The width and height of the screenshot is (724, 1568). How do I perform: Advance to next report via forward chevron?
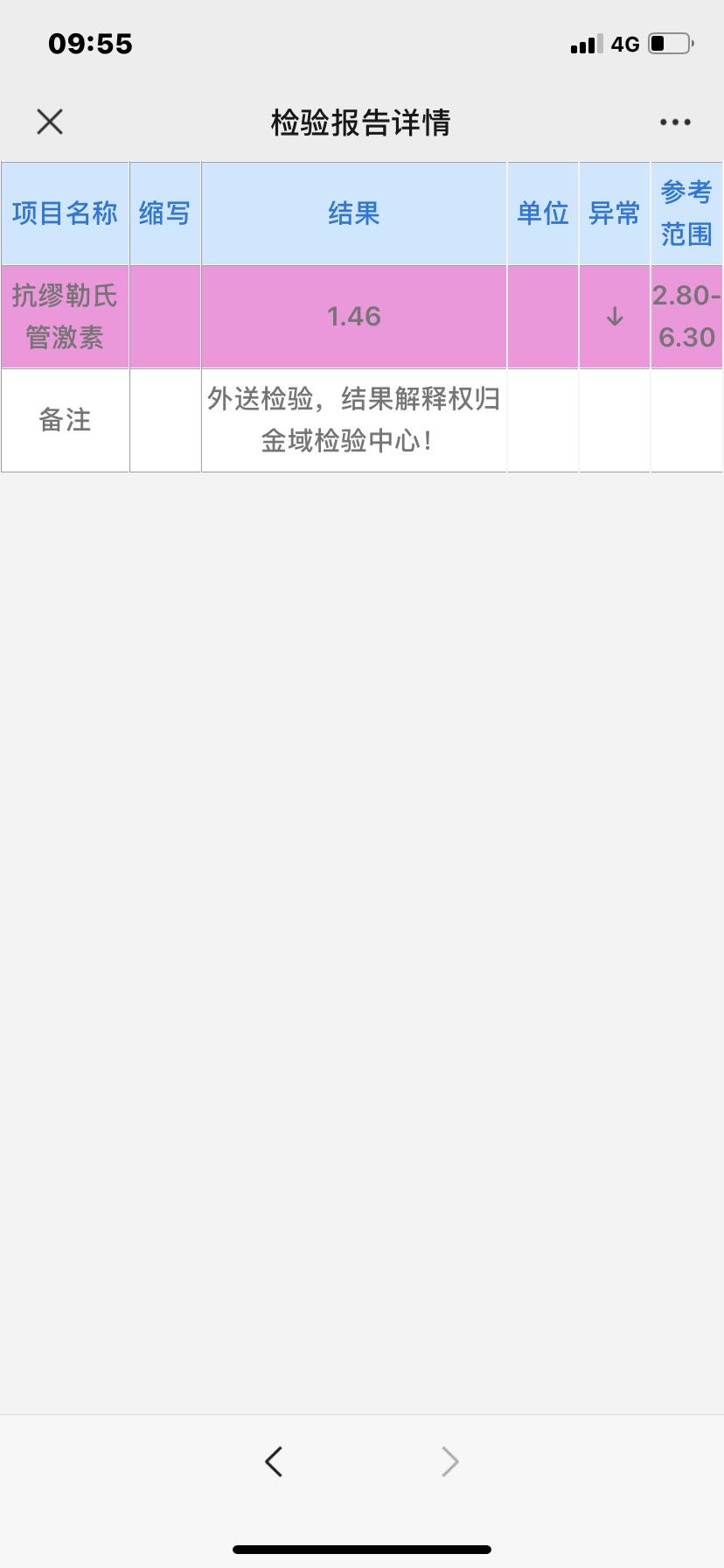click(x=449, y=1460)
